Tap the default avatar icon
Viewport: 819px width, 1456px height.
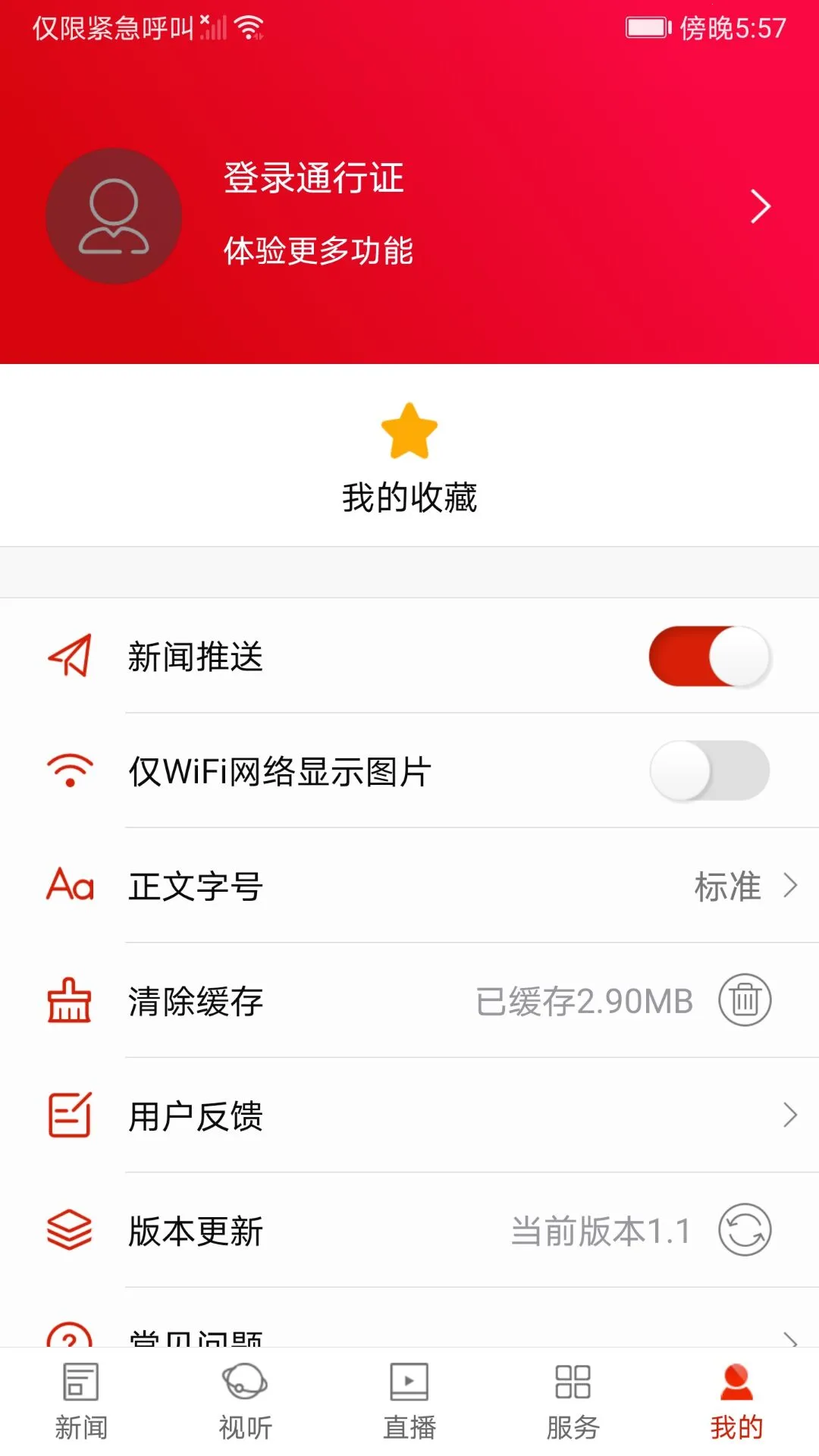tap(114, 216)
